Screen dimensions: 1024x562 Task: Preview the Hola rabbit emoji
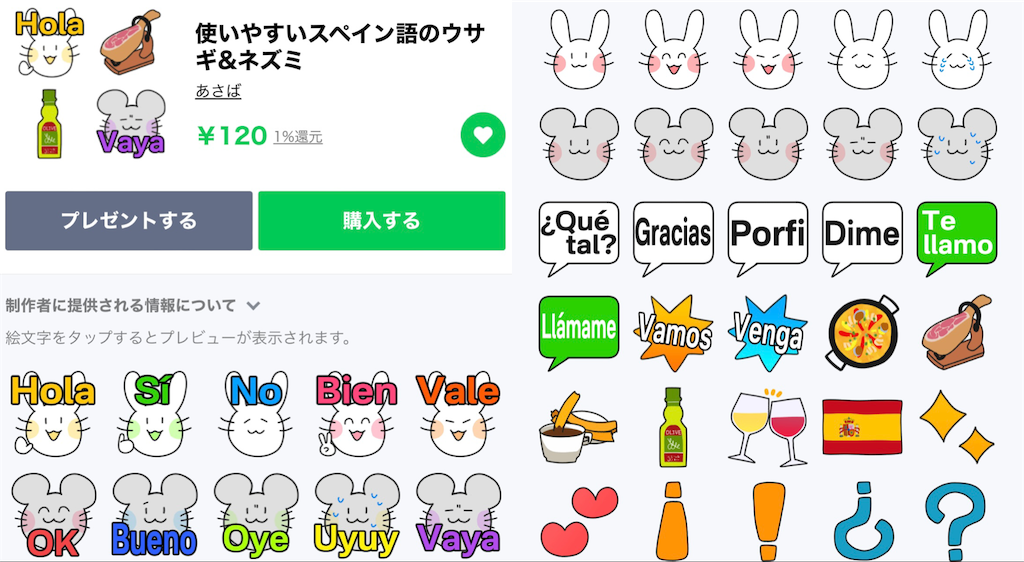coord(53,415)
